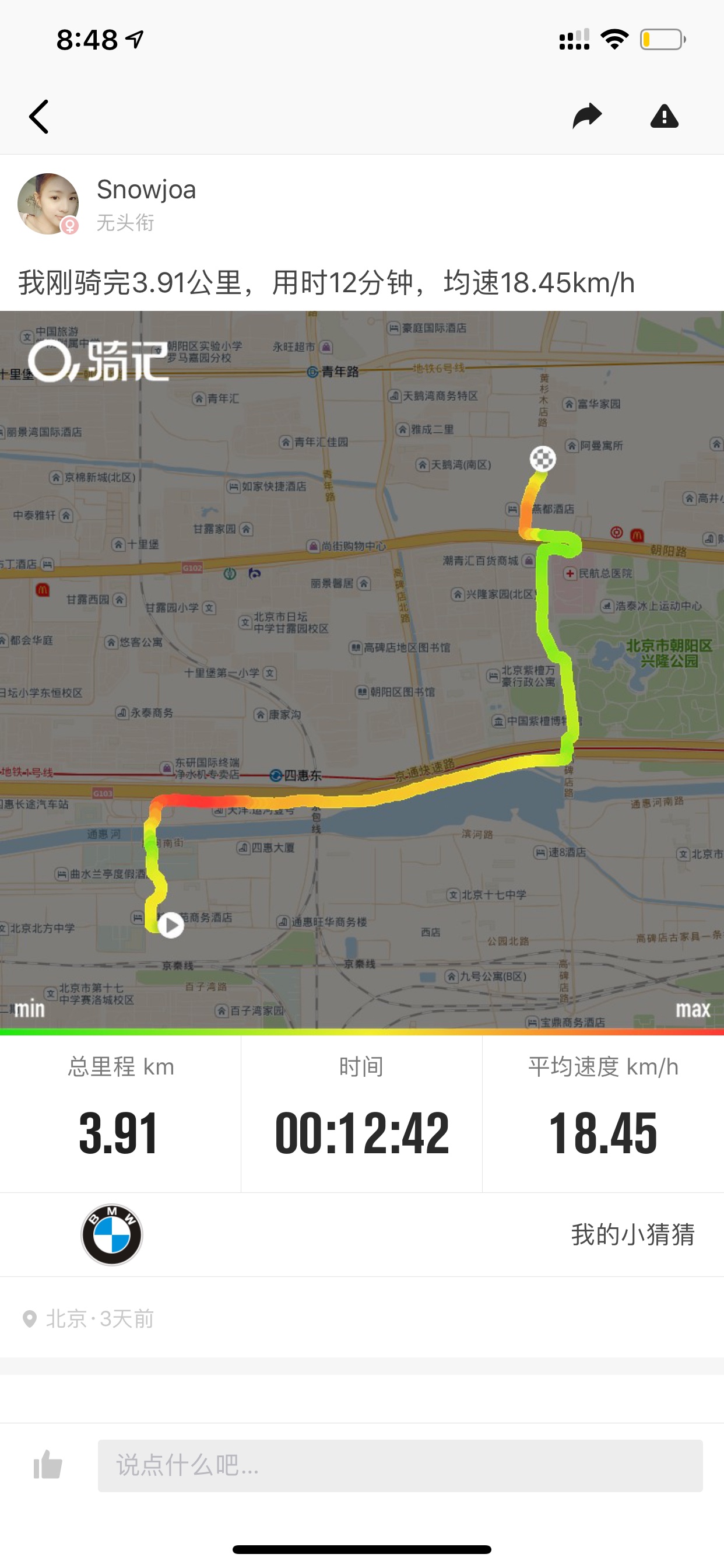Open the ride route map
The width and height of the screenshot is (724, 1568).
pos(362,671)
